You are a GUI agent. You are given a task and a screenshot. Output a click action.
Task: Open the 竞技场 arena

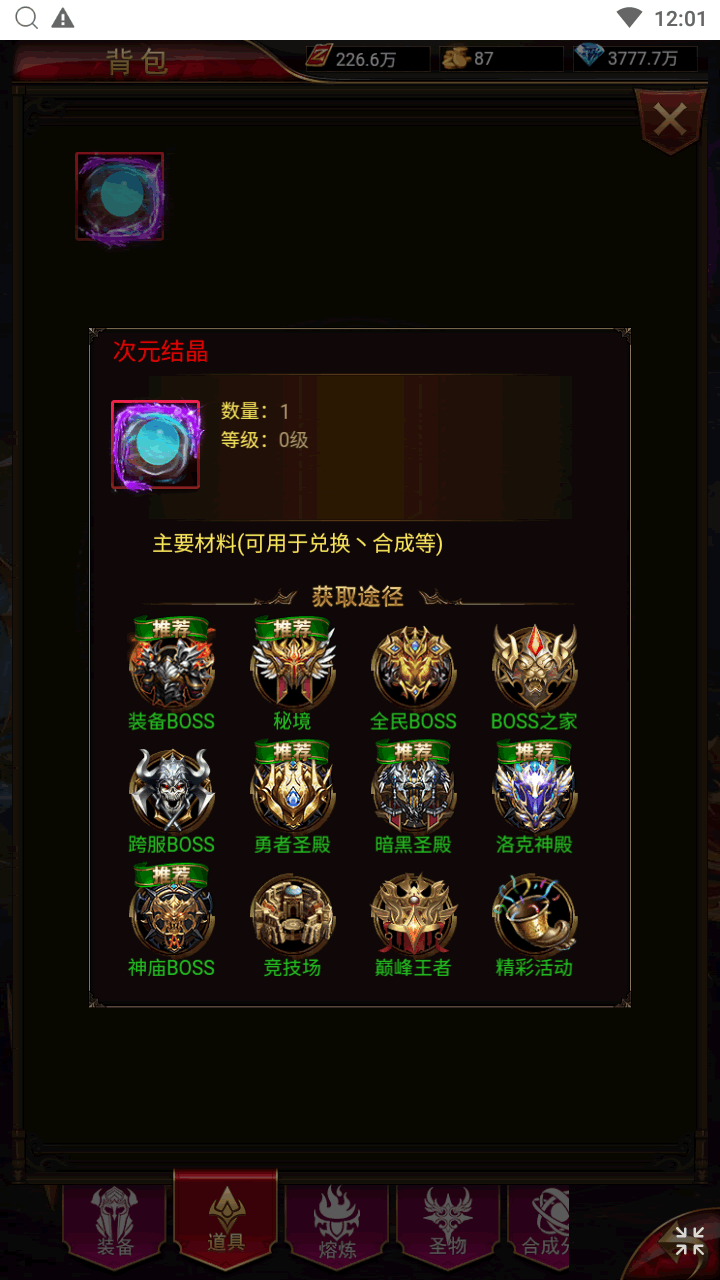tap(292, 915)
